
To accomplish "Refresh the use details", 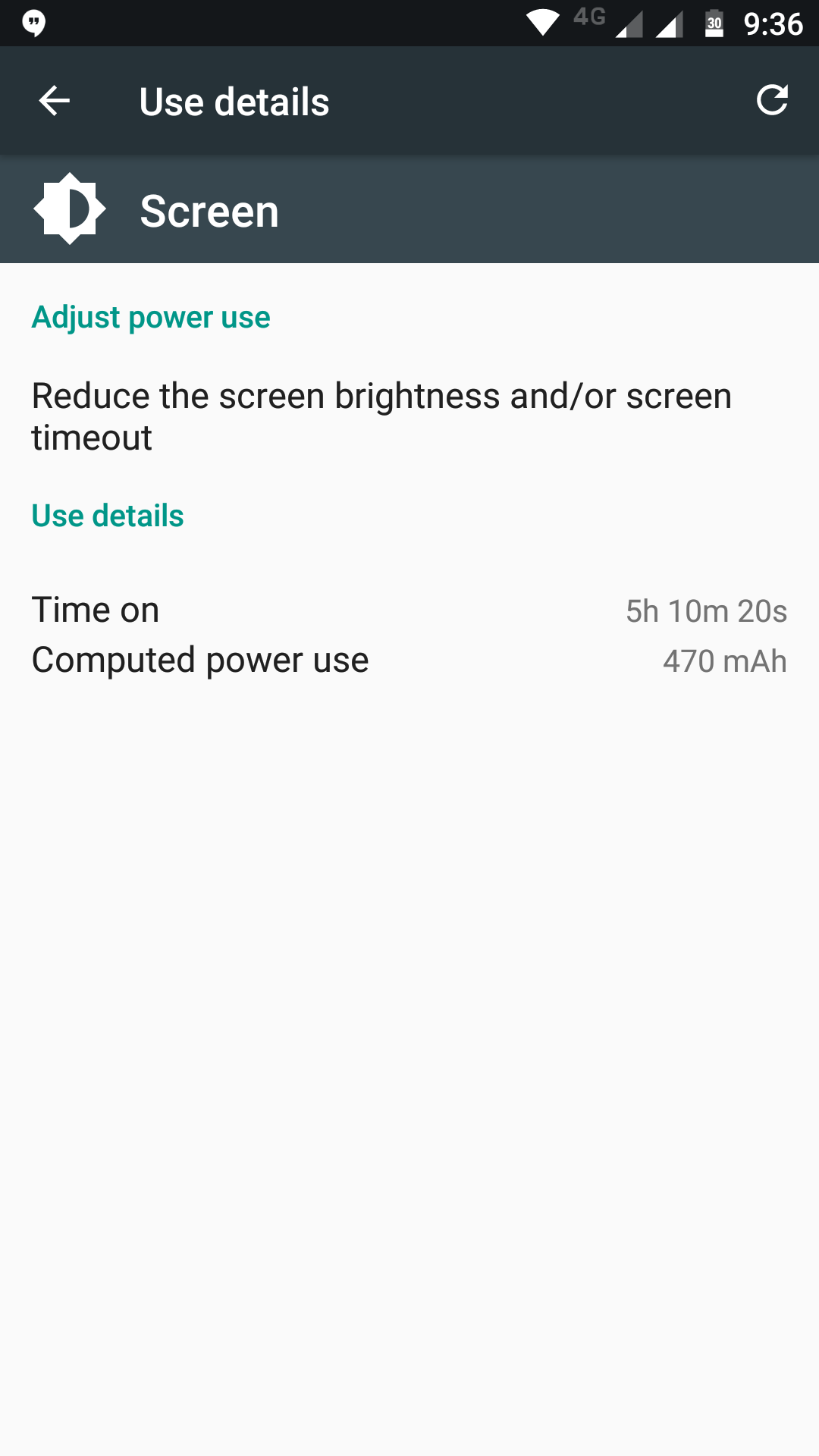I will 772,100.
